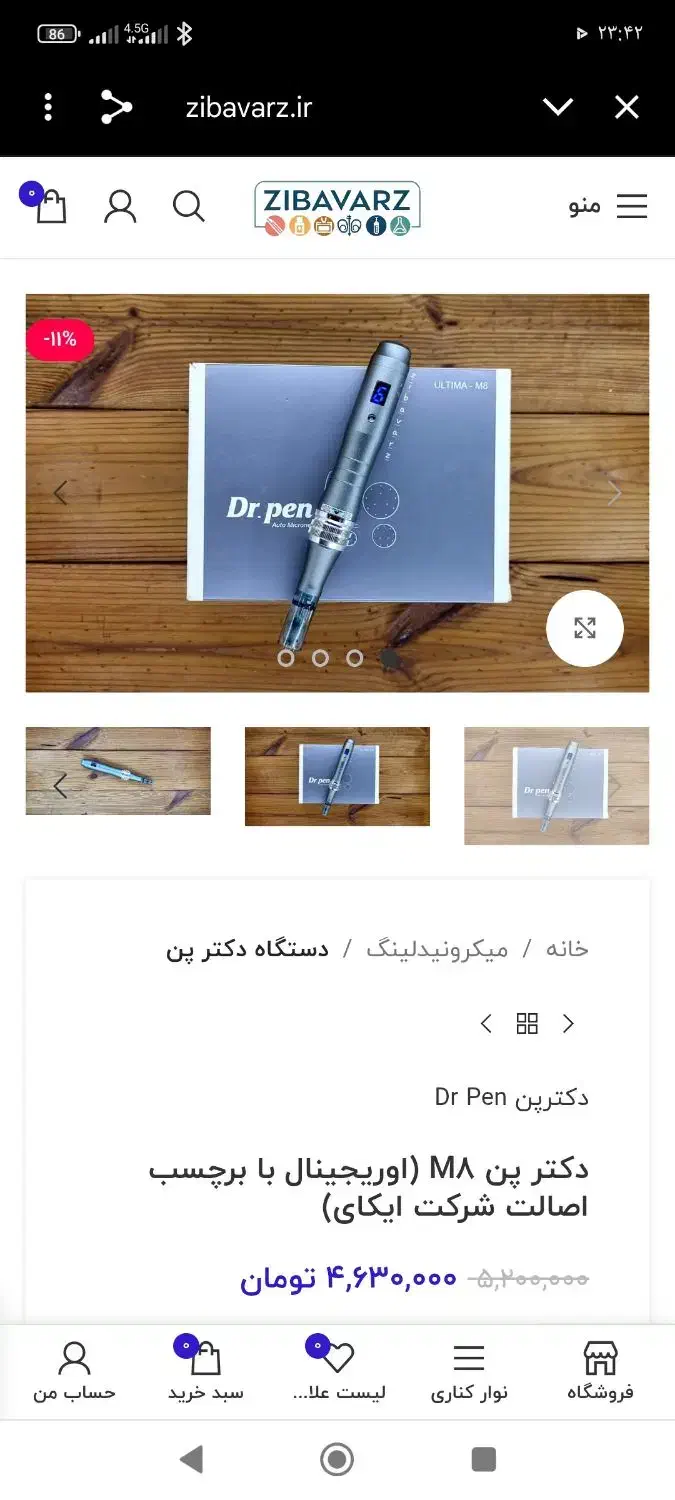
Task: Open the account icon in the header
Action: (120, 207)
